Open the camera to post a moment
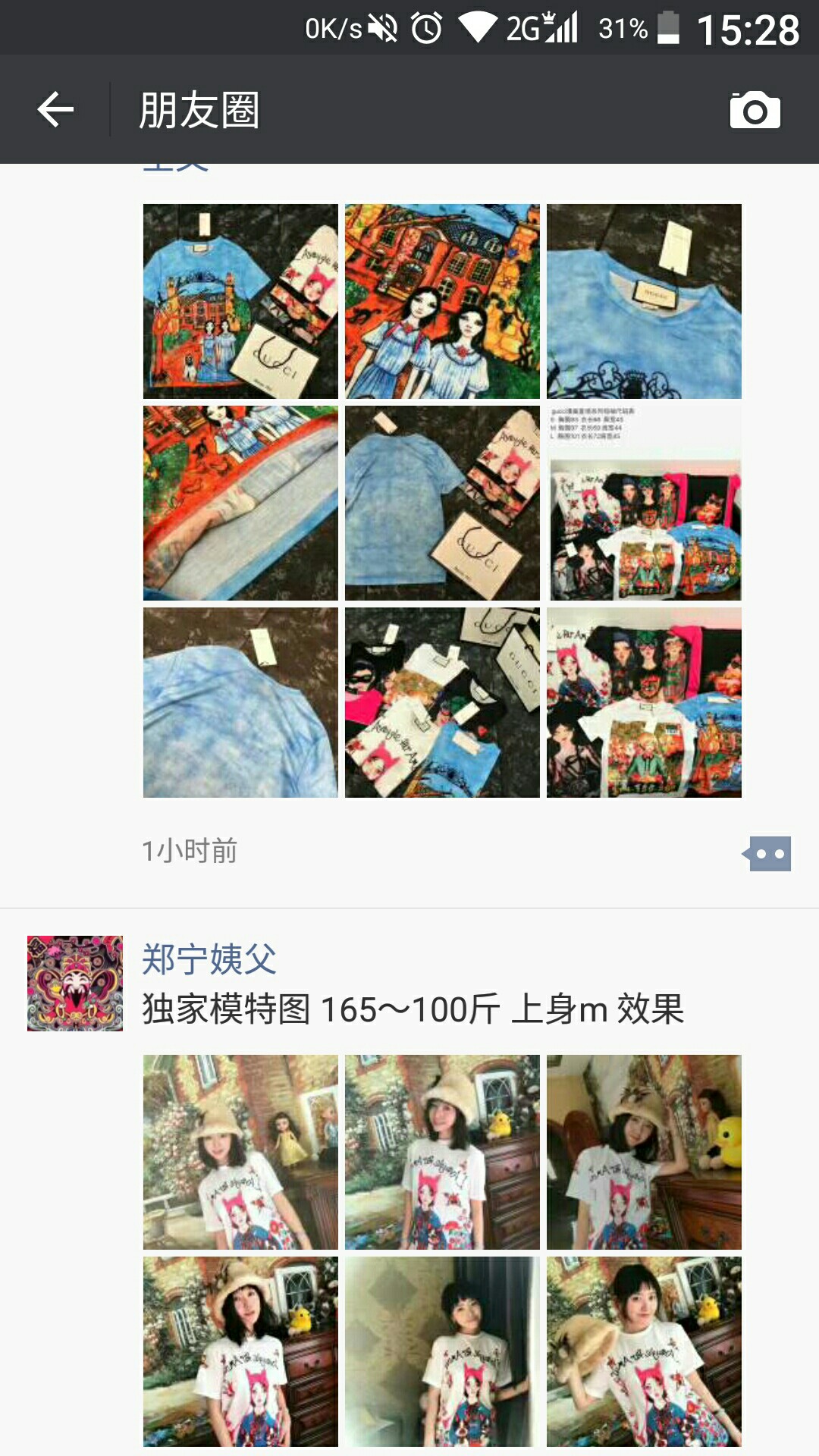This screenshot has width=819, height=1456. click(755, 111)
